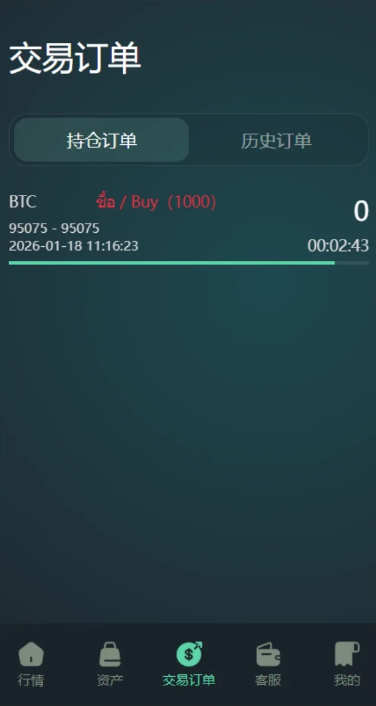Open the 资产 tab

tap(110, 664)
